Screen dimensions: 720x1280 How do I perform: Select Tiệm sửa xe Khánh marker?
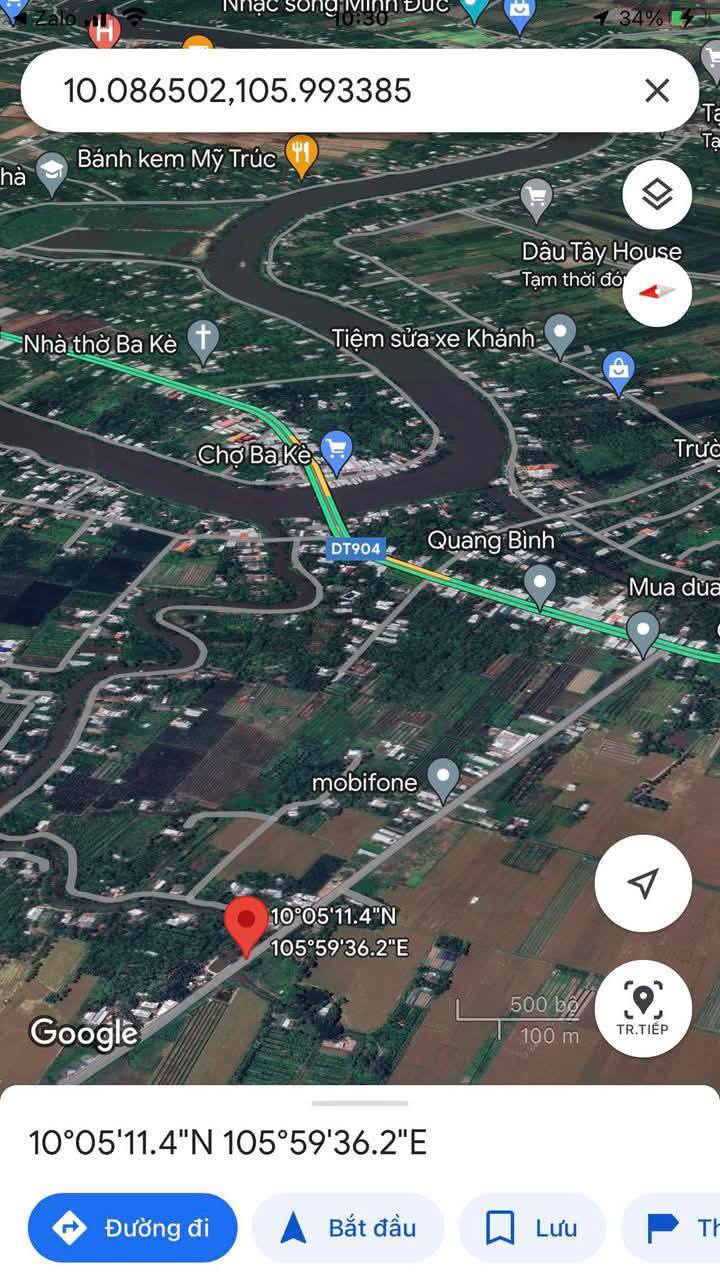[x=560, y=335]
